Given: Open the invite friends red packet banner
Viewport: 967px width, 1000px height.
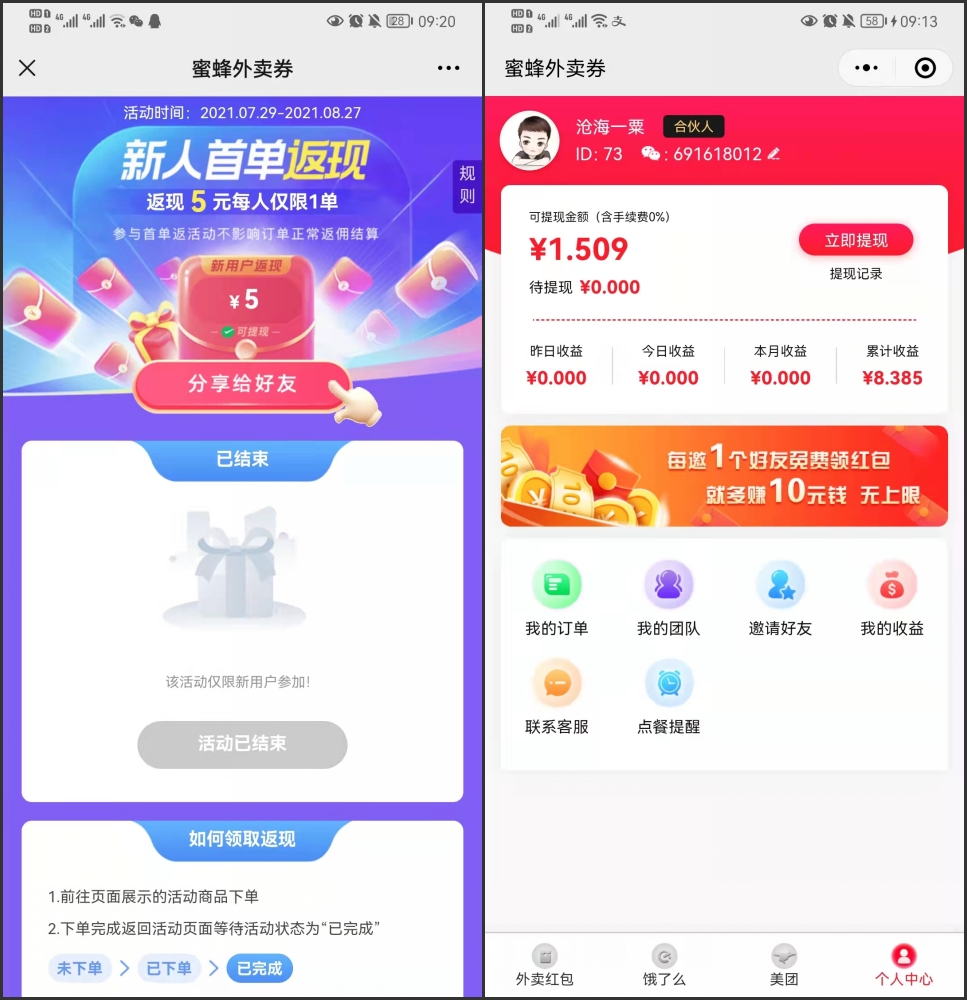Looking at the screenshot, I should coord(724,477).
